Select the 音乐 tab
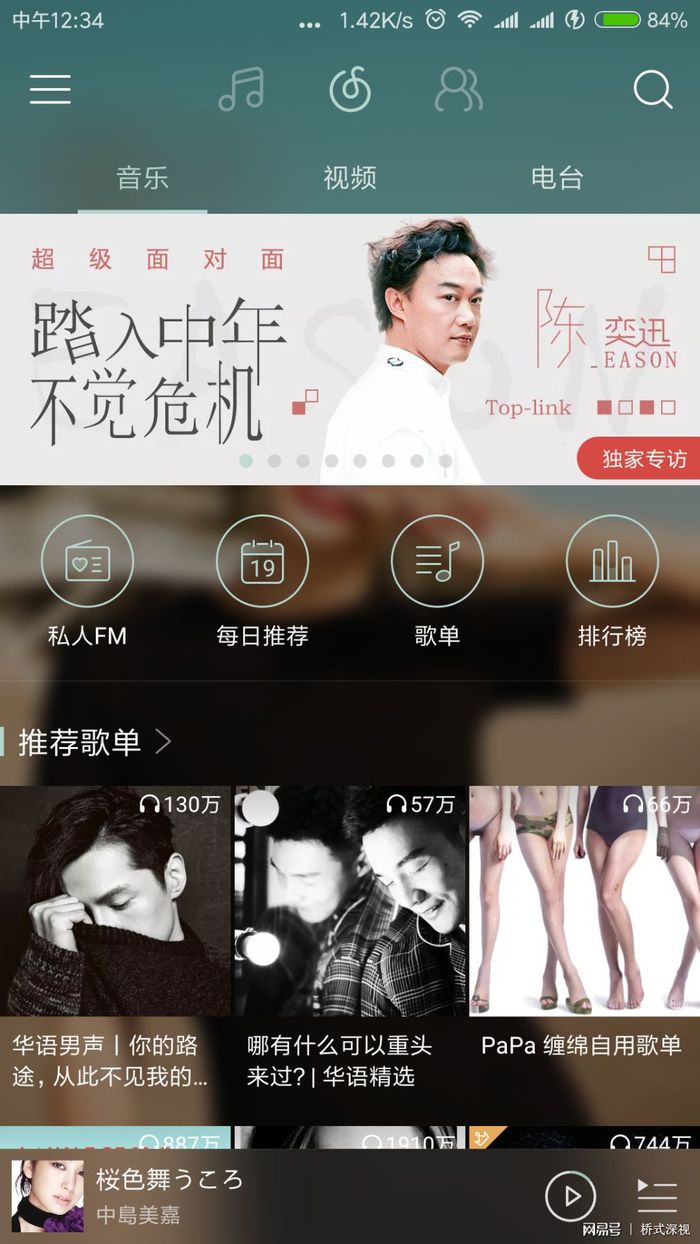Image resolution: width=700 pixels, height=1244 pixels. (142, 178)
